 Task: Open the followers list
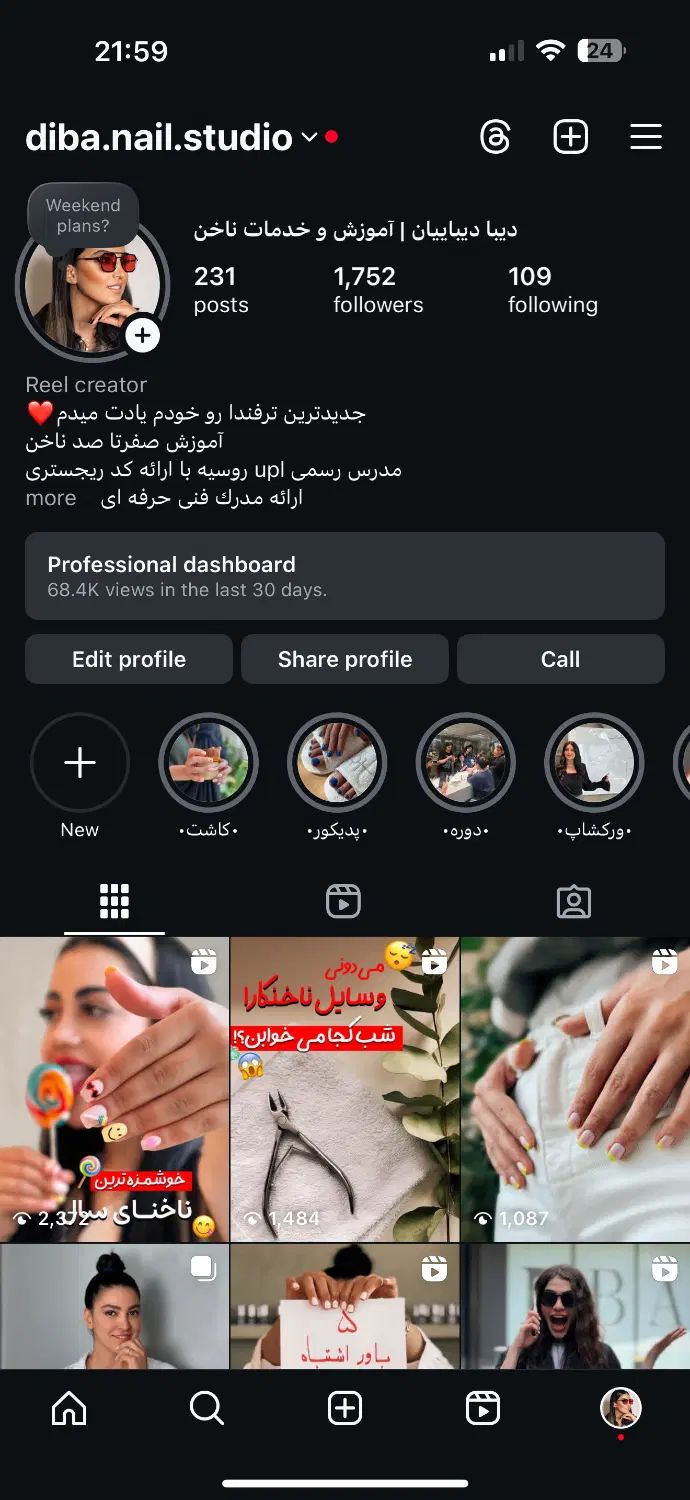[378, 290]
